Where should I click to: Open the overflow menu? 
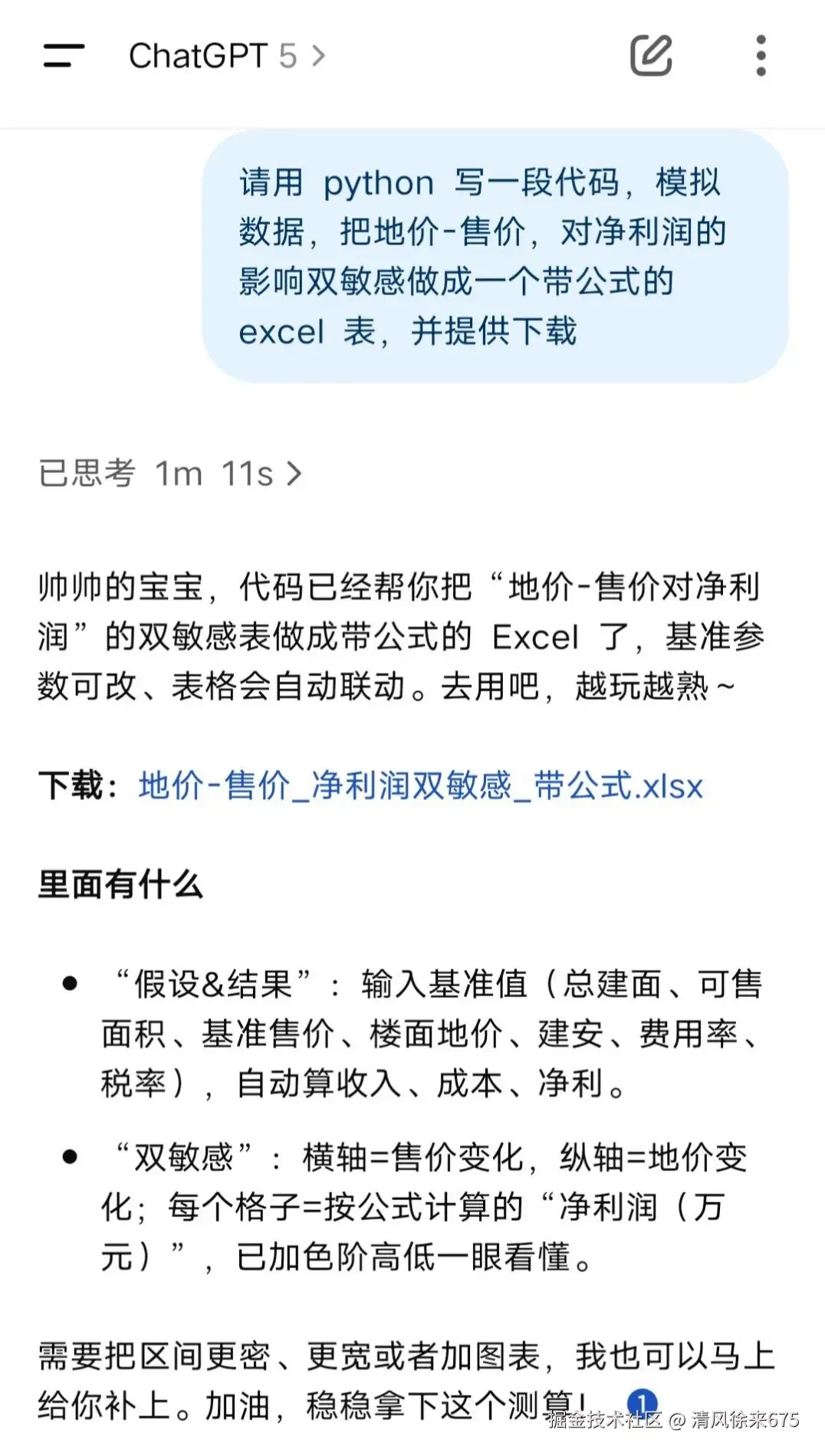coord(761,56)
